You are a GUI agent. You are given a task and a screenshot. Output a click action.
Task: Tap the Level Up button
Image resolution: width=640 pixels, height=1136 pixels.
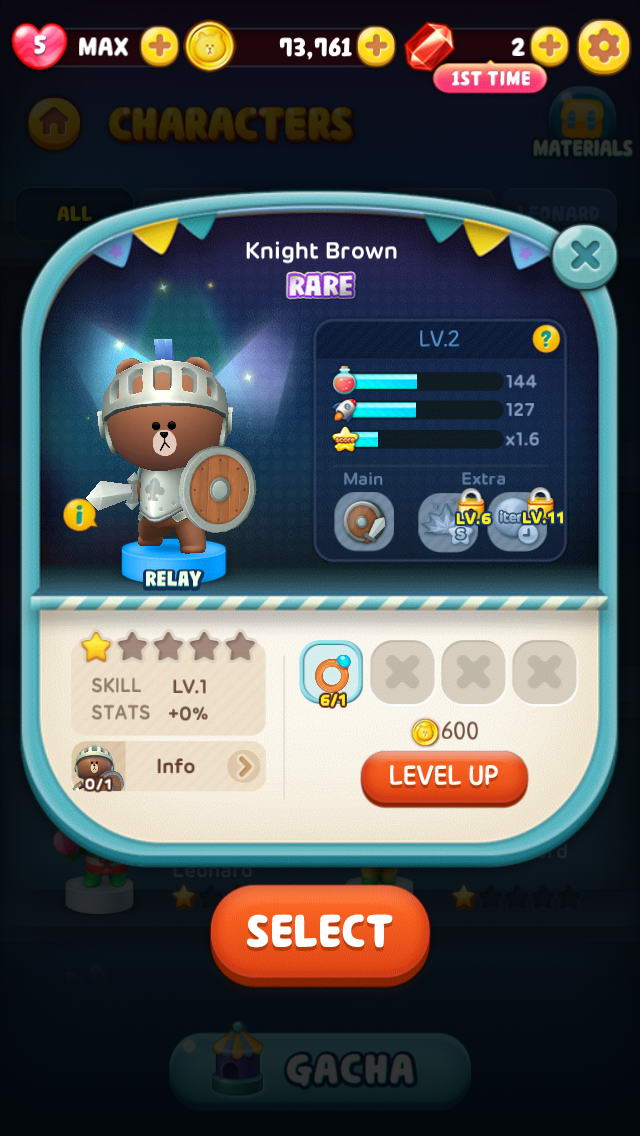point(443,777)
